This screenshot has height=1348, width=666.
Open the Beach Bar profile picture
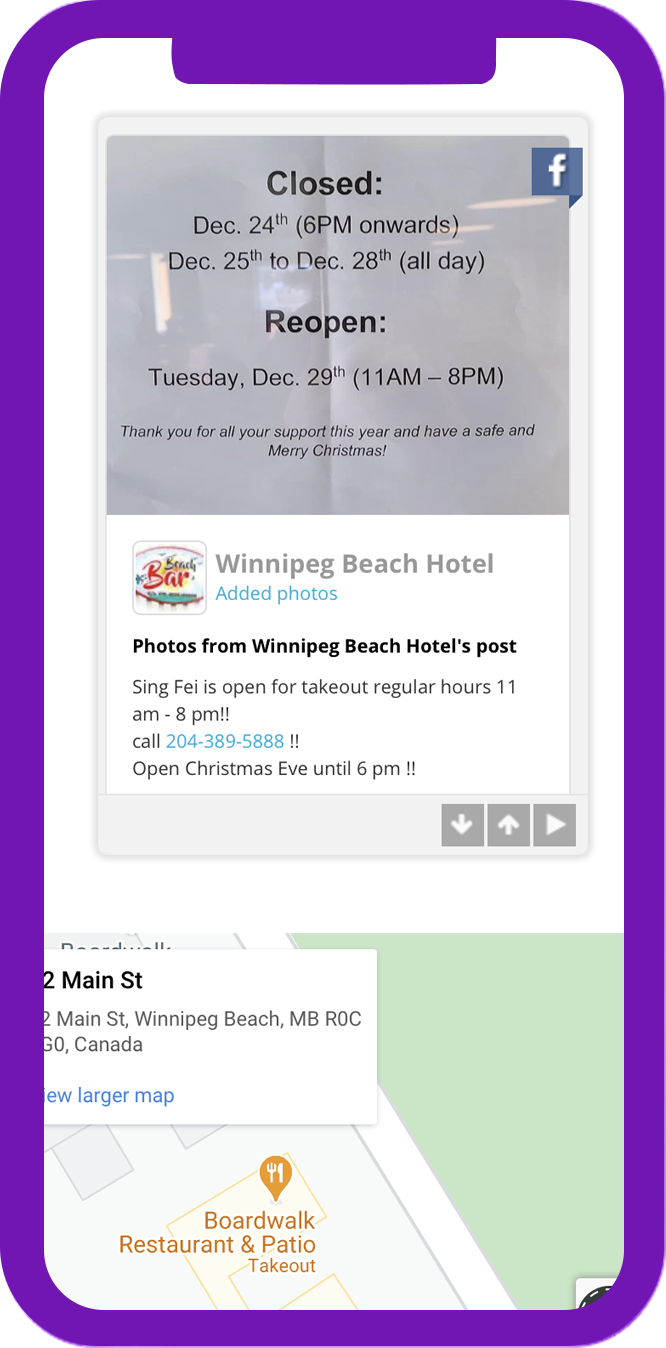169,577
